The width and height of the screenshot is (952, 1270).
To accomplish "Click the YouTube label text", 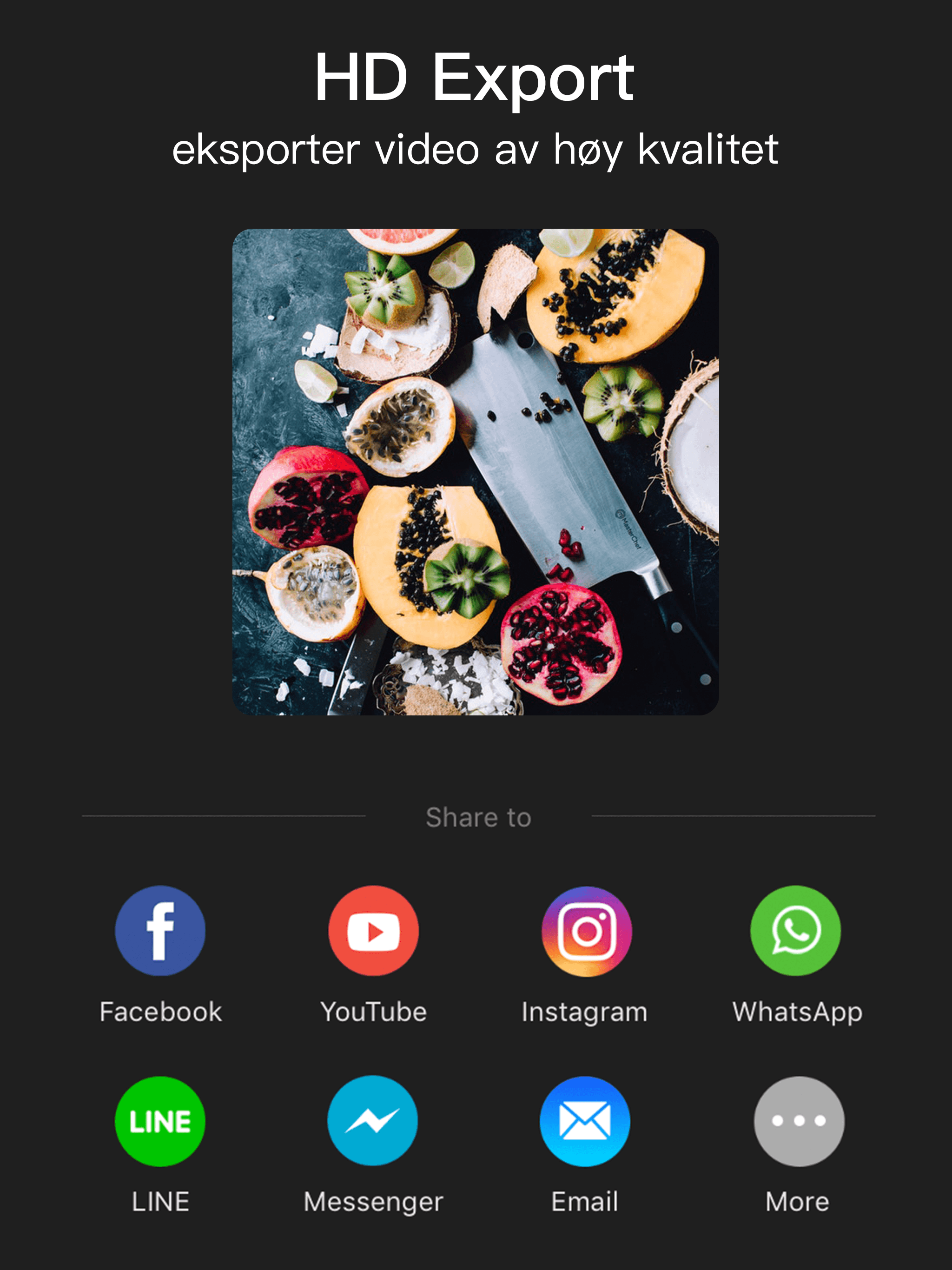I will tap(373, 1012).
